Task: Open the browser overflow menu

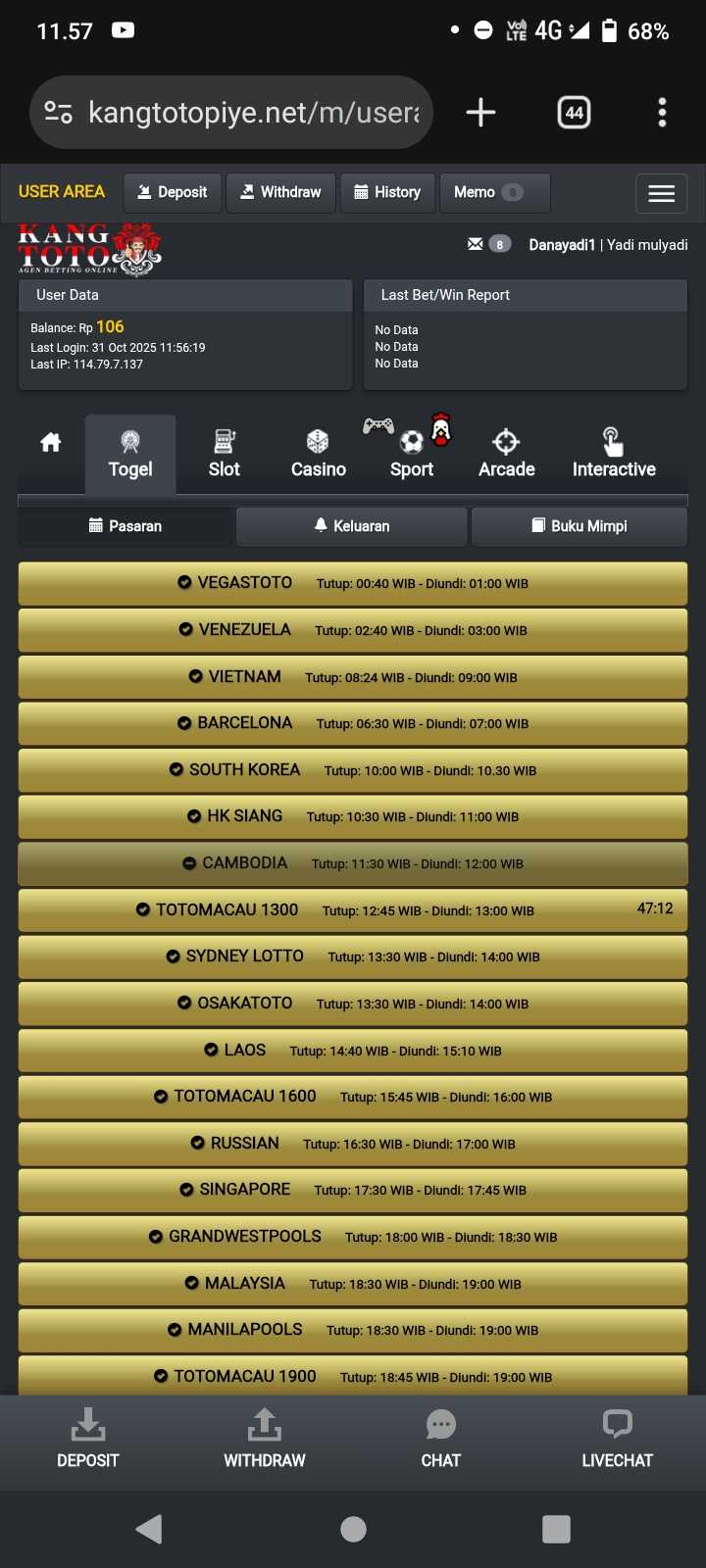Action: point(662,113)
